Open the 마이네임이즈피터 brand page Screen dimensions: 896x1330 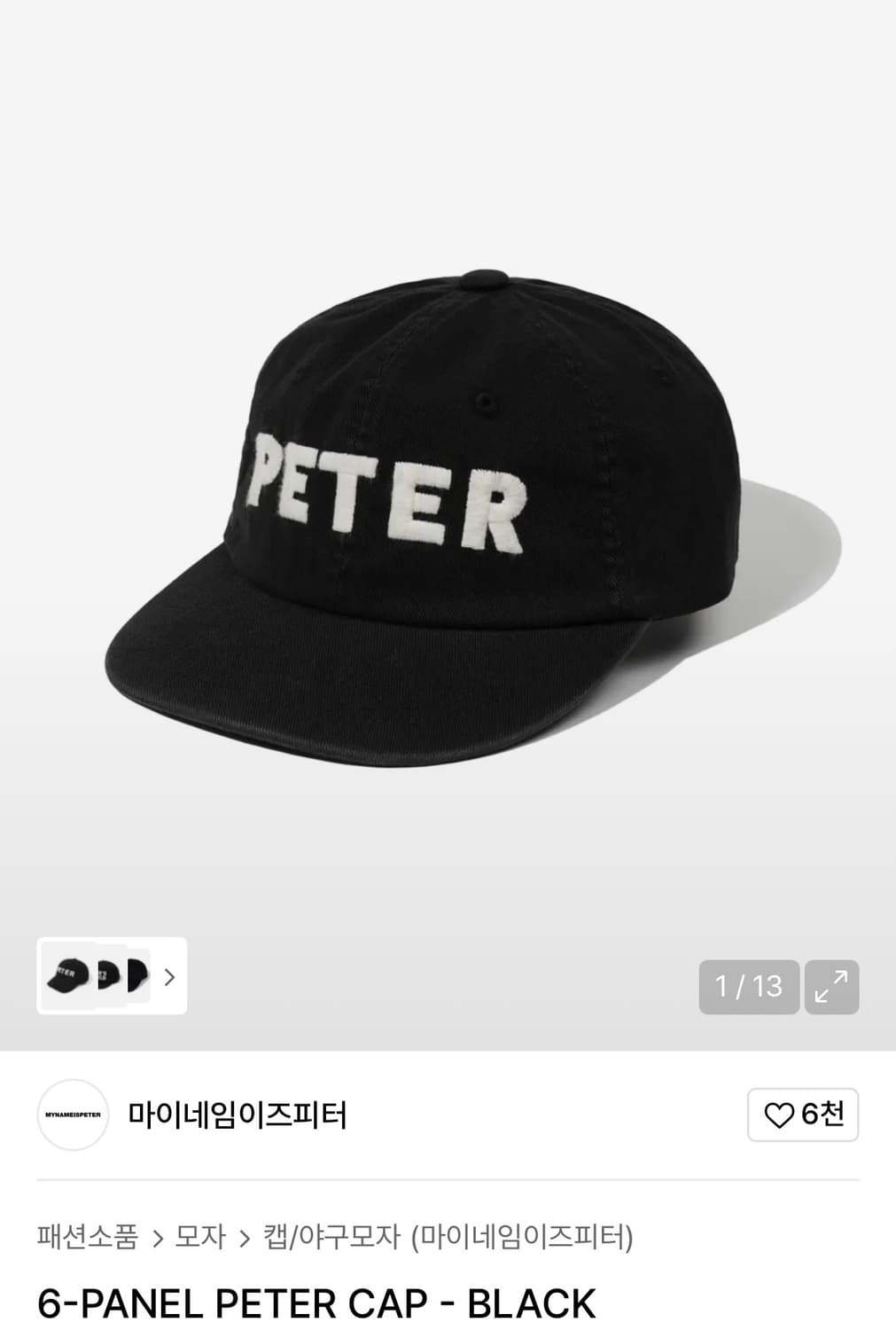click(x=238, y=1115)
